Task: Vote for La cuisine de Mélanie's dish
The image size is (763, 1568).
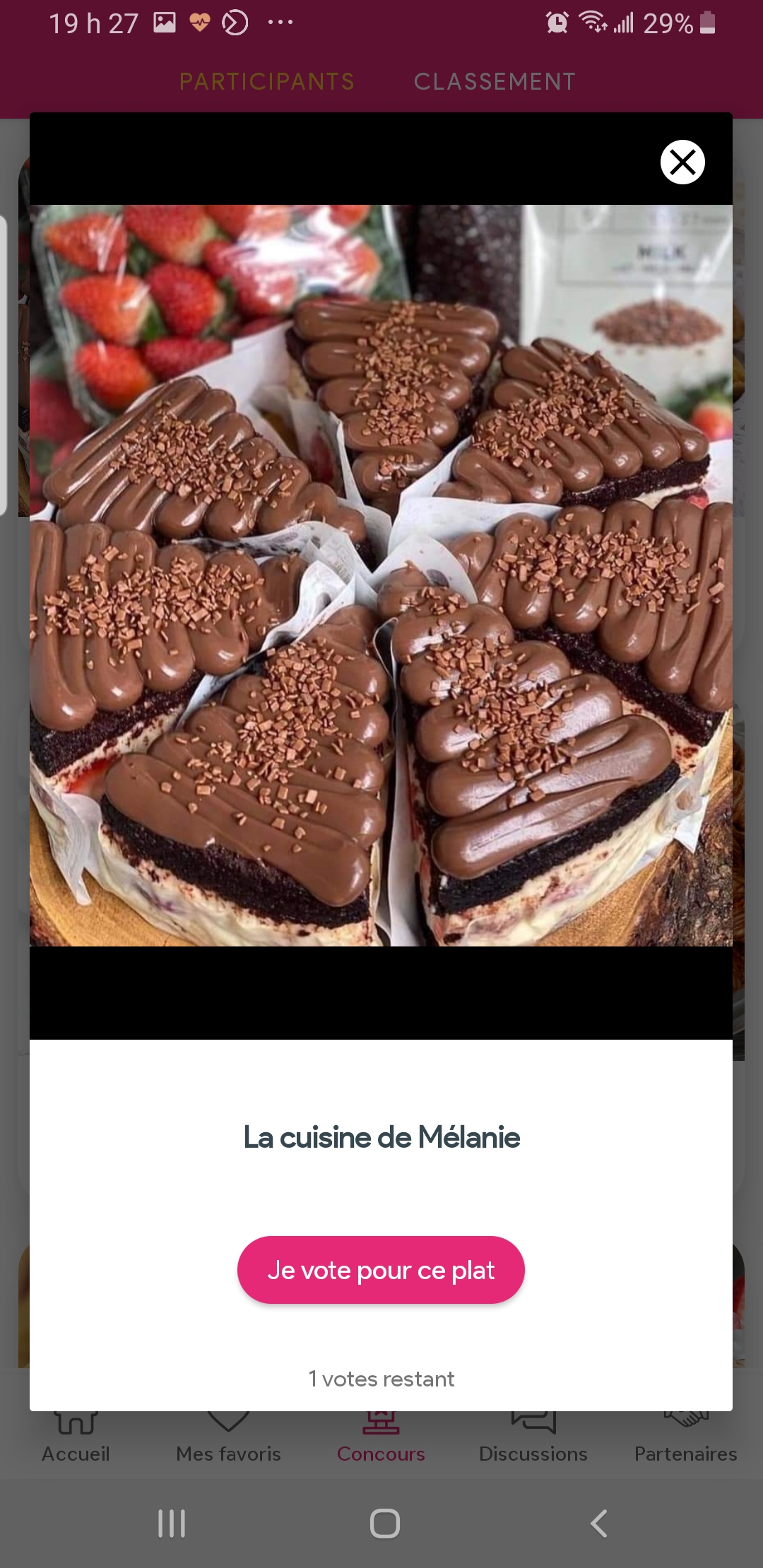Action: pos(381,1269)
